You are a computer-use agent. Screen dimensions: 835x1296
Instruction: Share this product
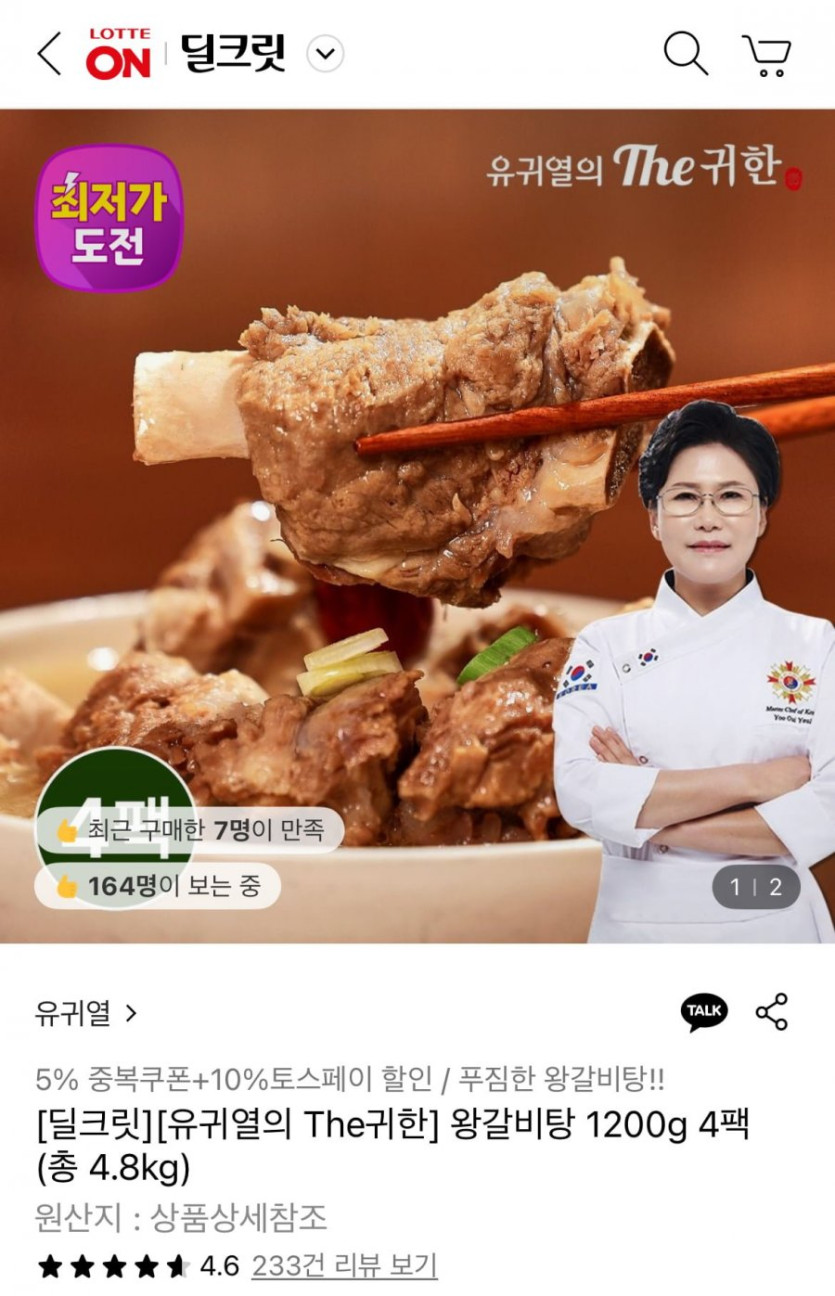771,1012
